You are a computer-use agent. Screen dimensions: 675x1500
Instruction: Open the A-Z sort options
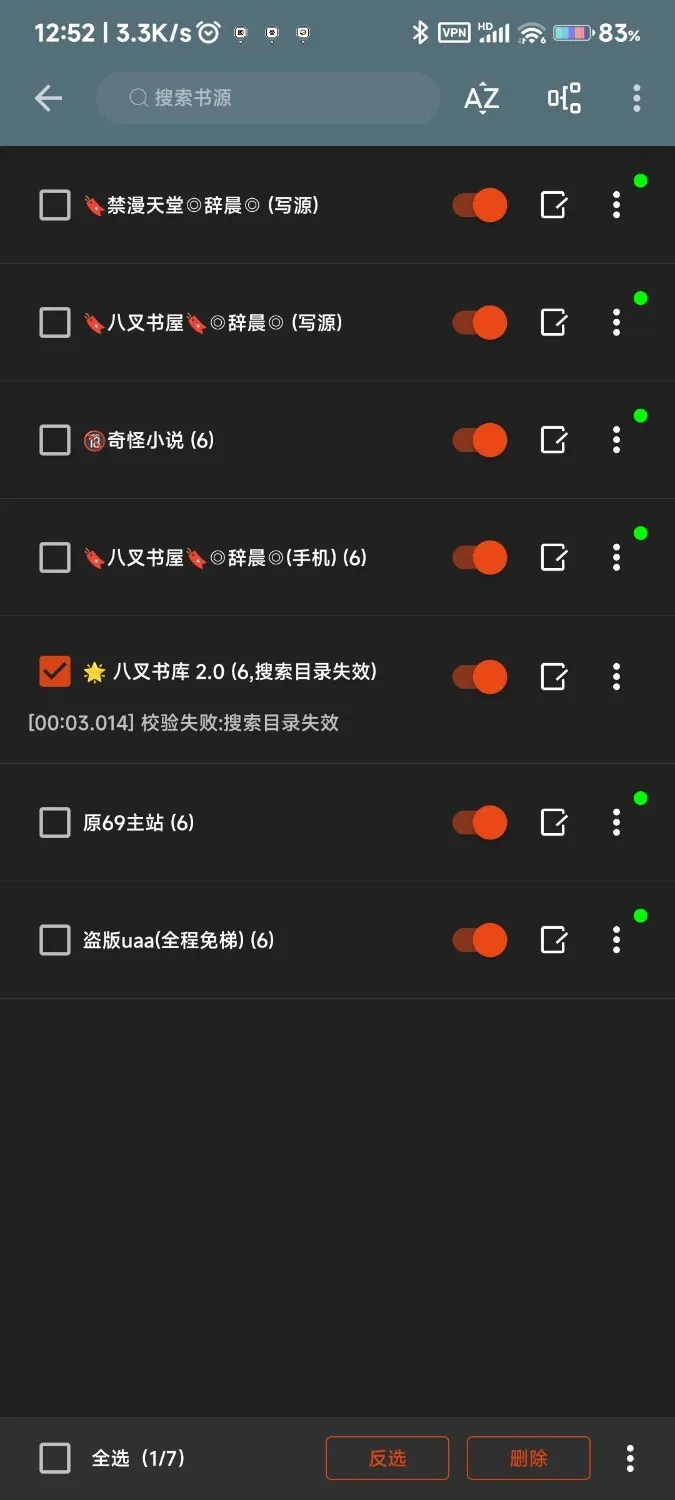[481, 98]
